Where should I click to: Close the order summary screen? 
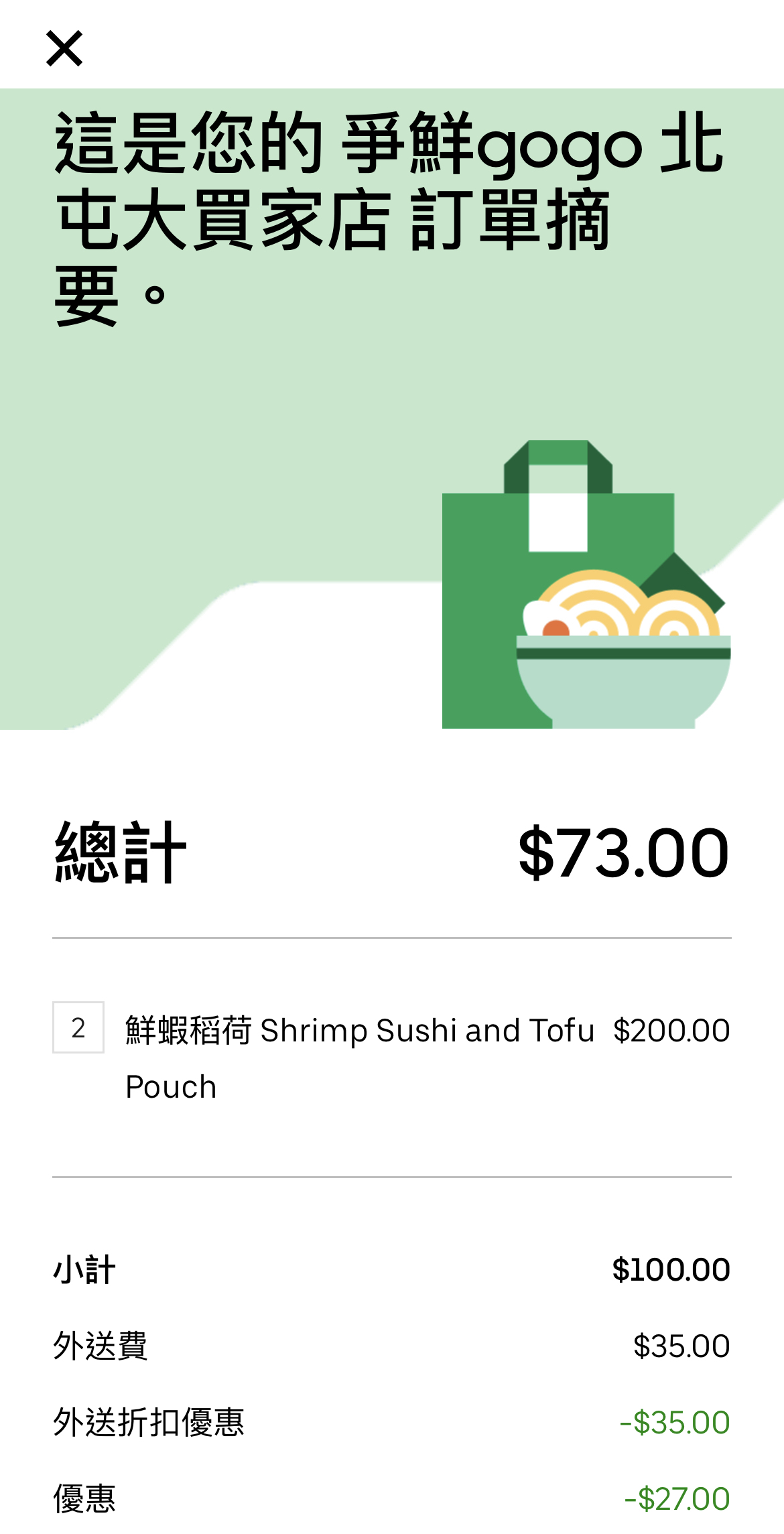click(64, 48)
